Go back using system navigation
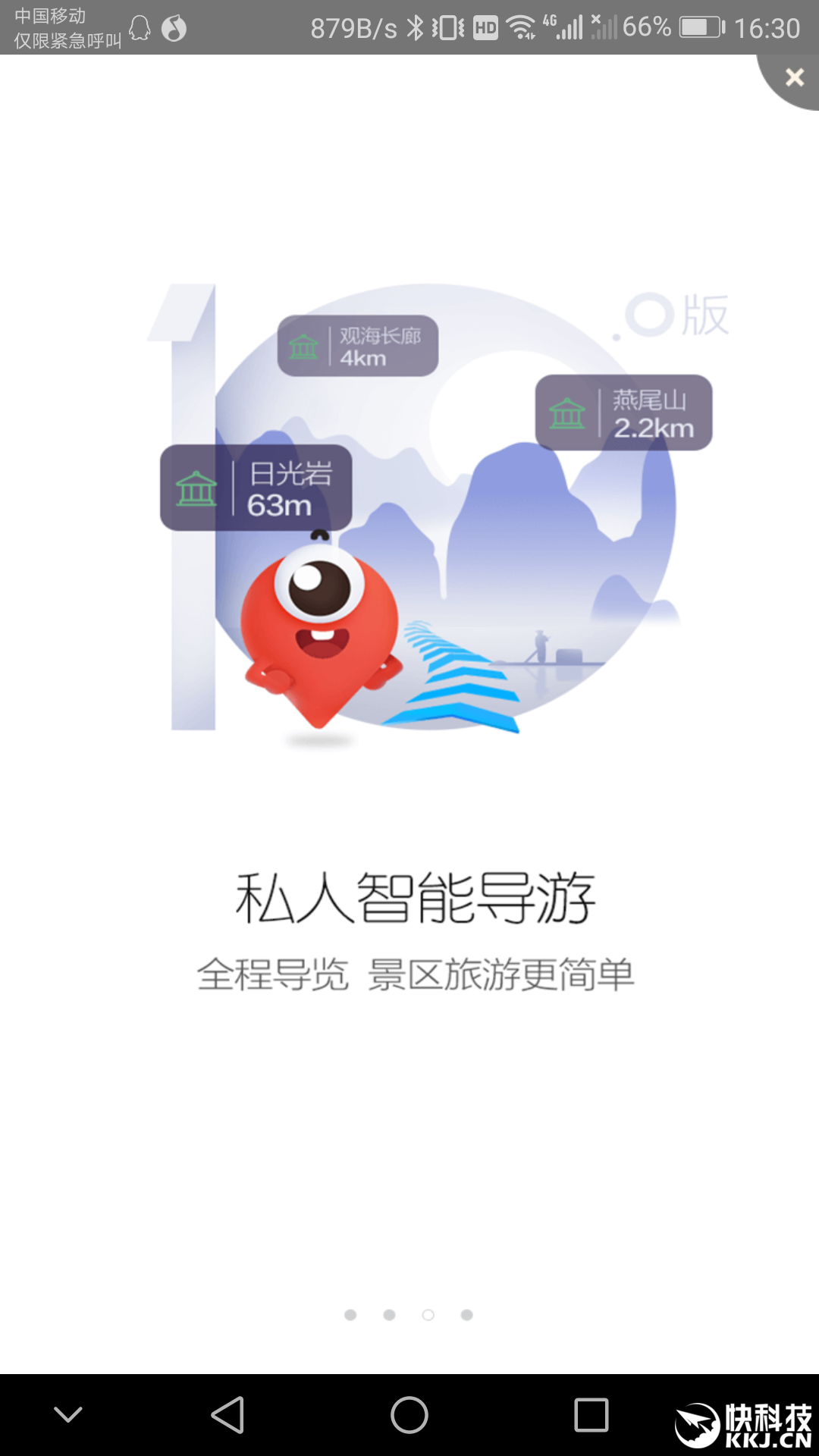The height and width of the screenshot is (1456, 819). pyautogui.click(x=227, y=1415)
